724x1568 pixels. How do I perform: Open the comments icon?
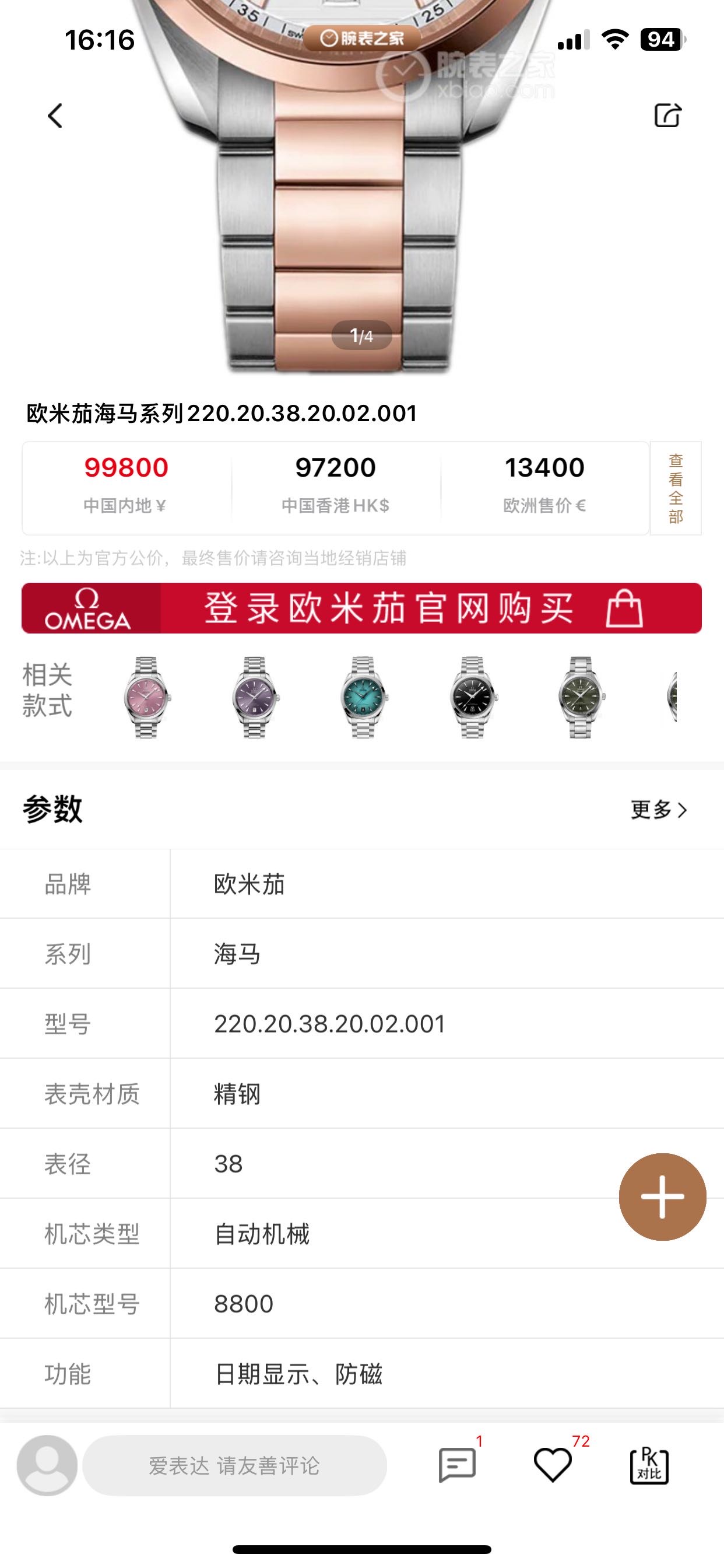pyautogui.click(x=457, y=1465)
